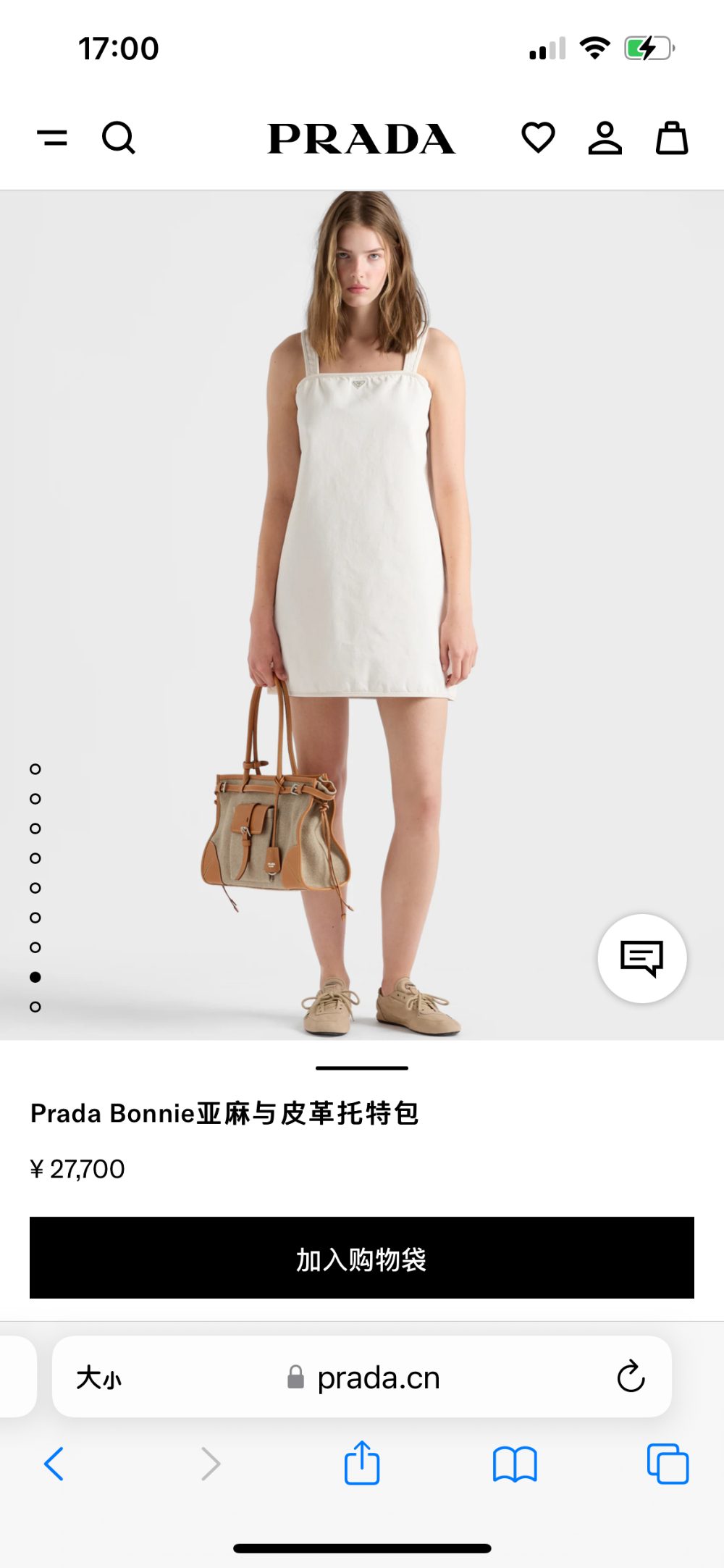Open the wishlist heart icon
Viewport: 724px width, 1568px height.
coord(538,138)
